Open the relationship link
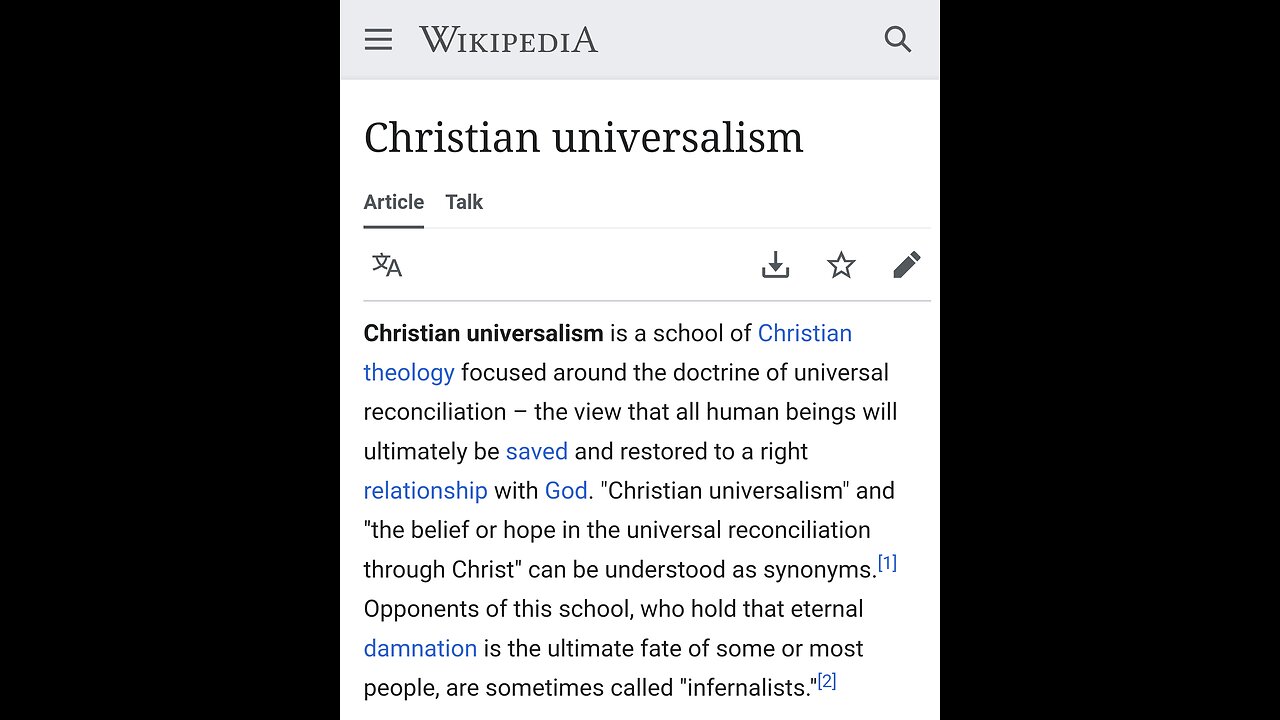Screen dimensions: 1280x720 (425, 490)
